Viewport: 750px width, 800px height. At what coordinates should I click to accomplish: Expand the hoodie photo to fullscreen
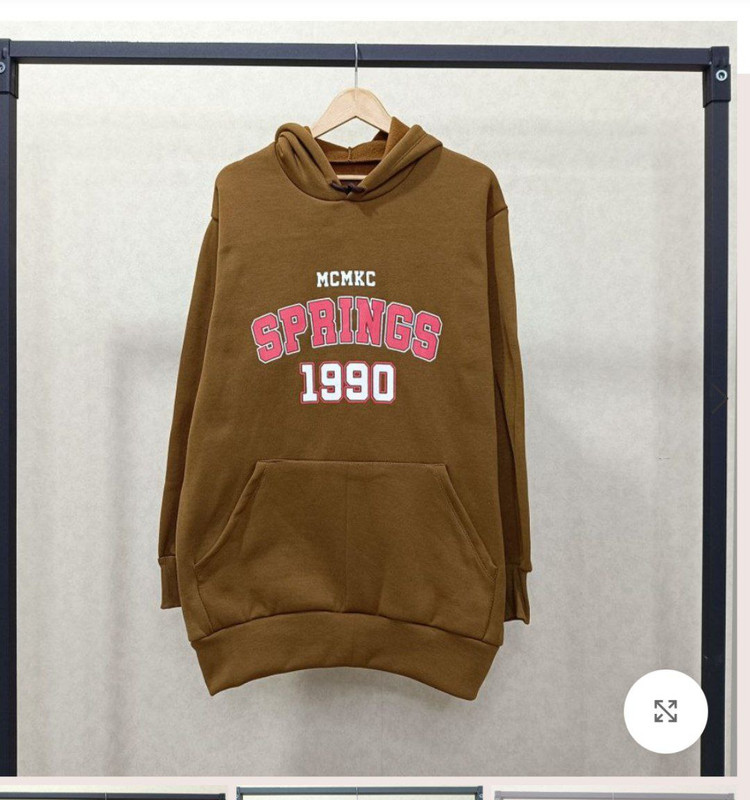(665, 711)
